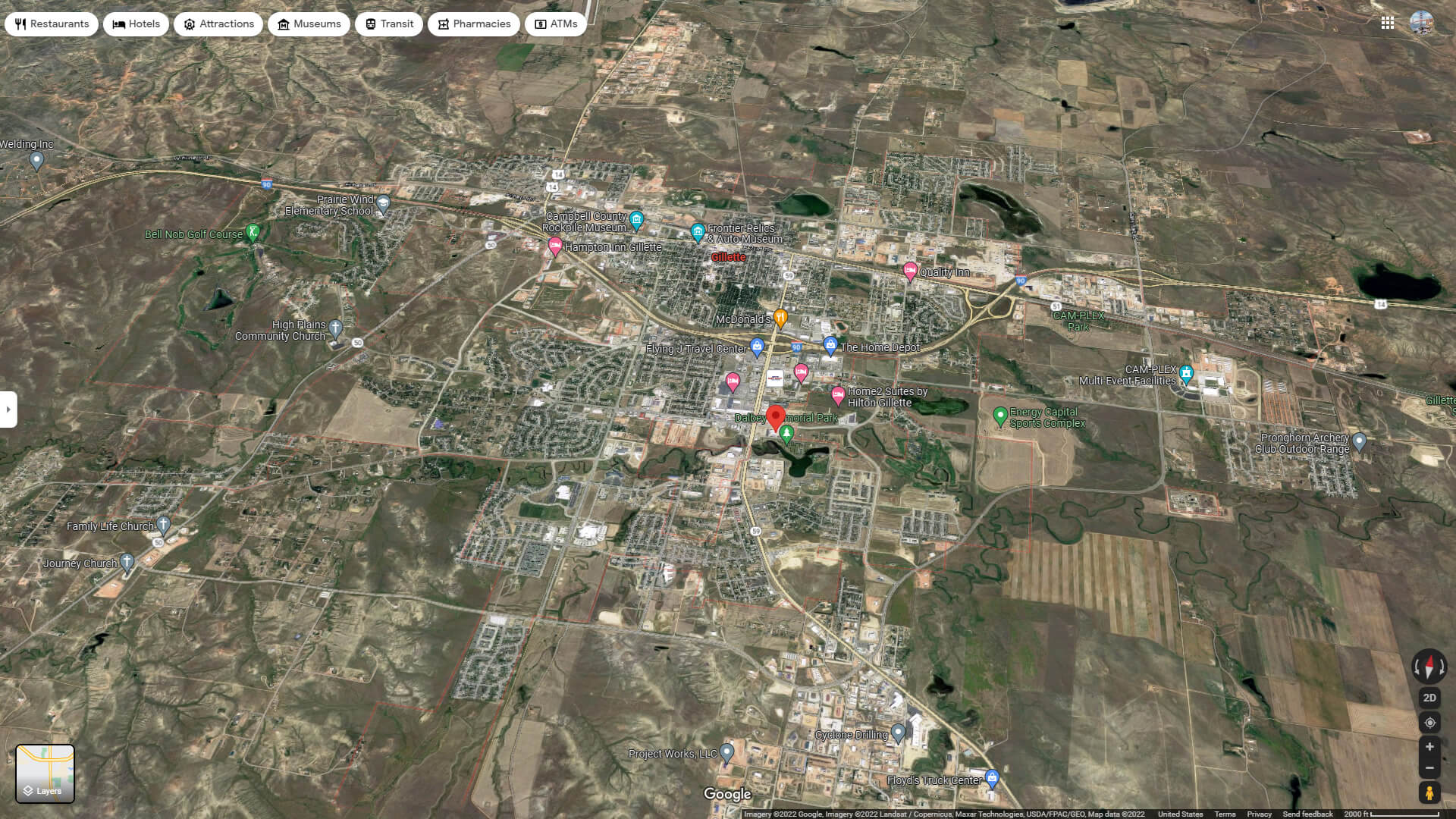The image size is (1456, 819).
Task: Show ATMs in the area
Action: (556, 24)
